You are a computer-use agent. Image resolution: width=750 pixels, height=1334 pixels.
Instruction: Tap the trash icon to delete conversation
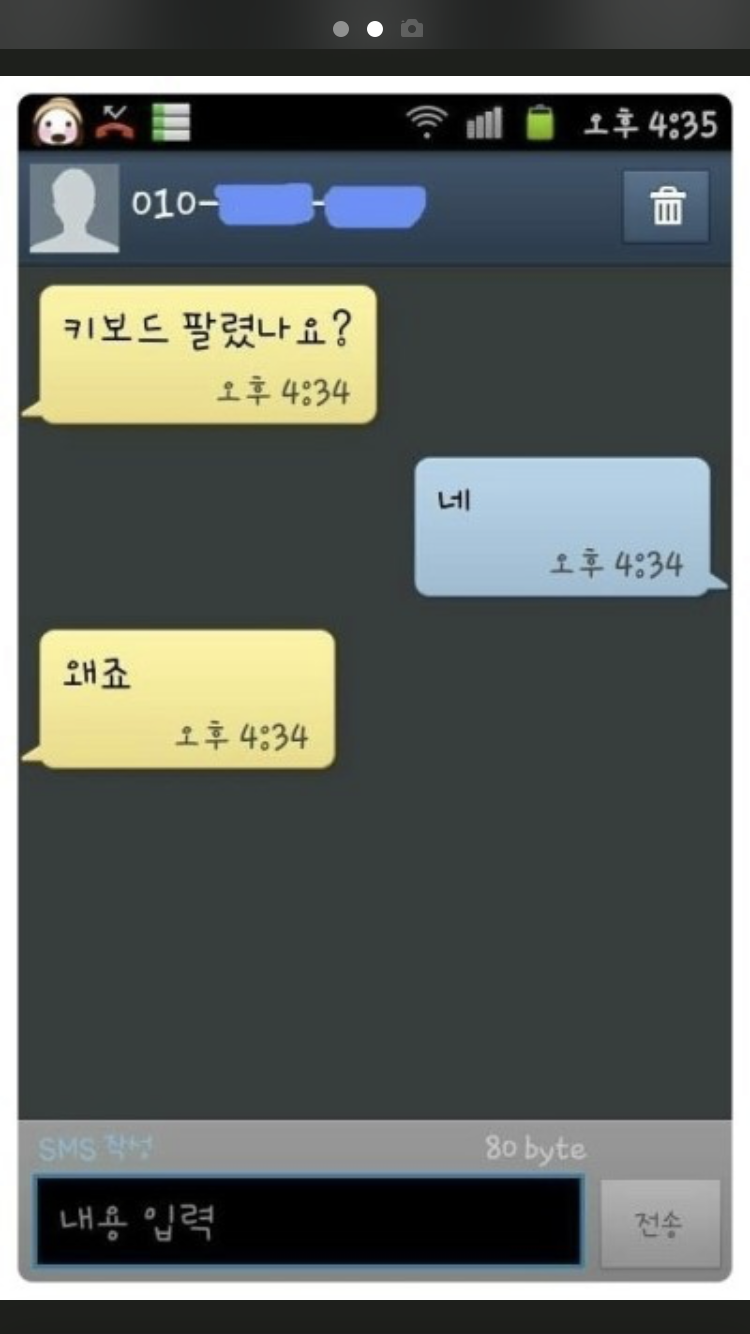click(x=666, y=207)
